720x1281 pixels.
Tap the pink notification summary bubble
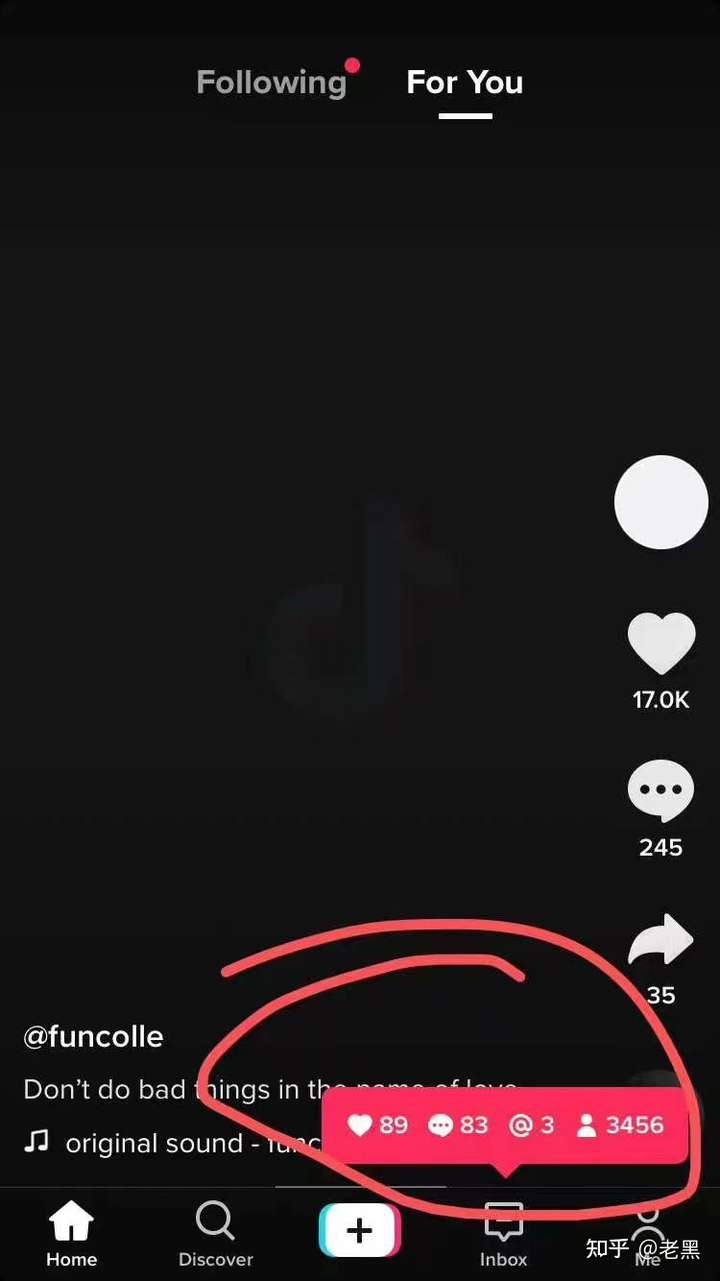pyautogui.click(x=505, y=1125)
